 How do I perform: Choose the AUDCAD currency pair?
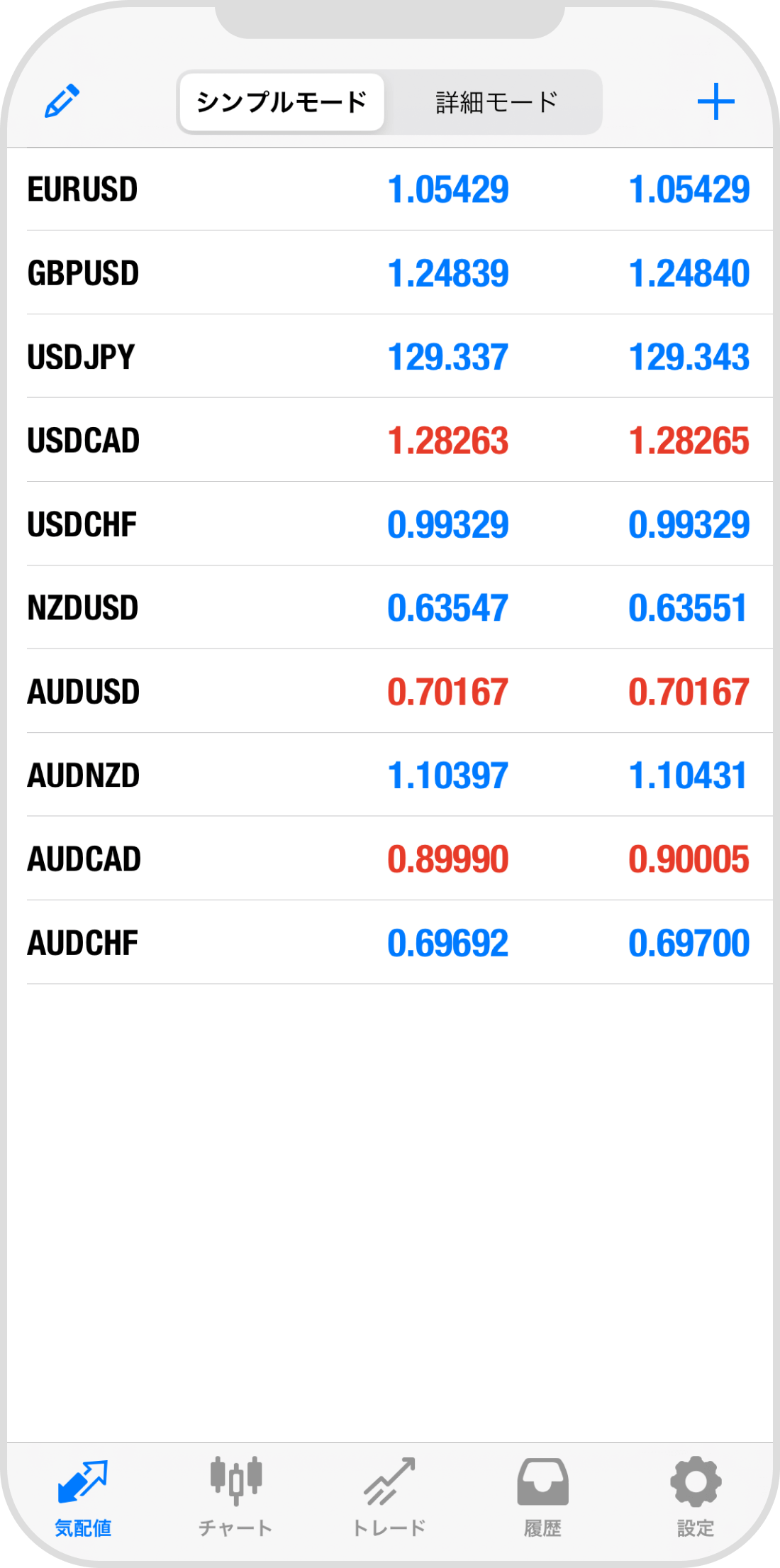click(x=389, y=859)
